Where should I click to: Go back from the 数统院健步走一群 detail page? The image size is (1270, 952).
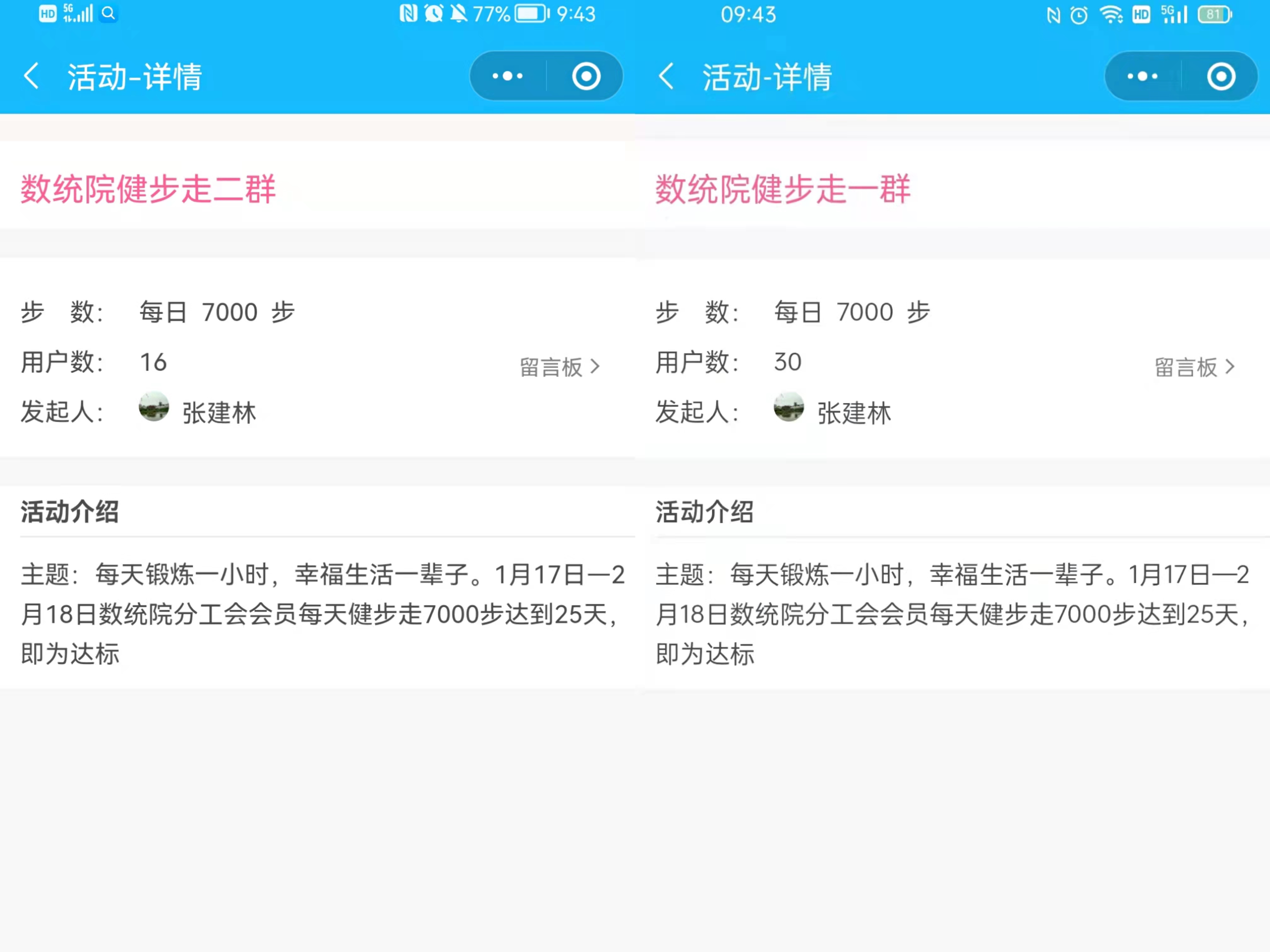click(666, 76)
